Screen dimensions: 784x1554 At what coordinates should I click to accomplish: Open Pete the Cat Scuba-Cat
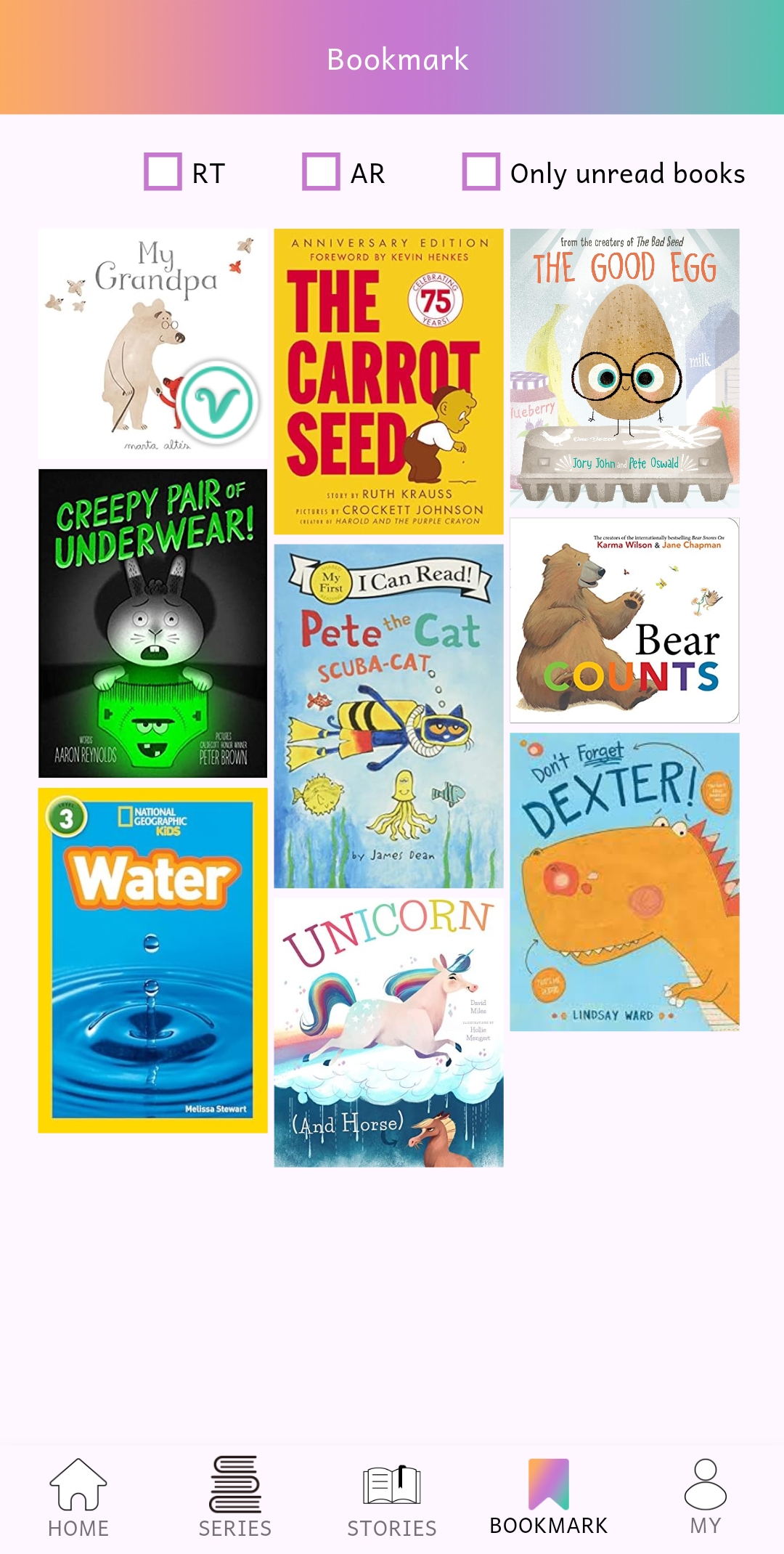pyautogui.click(x=388, y=716)
